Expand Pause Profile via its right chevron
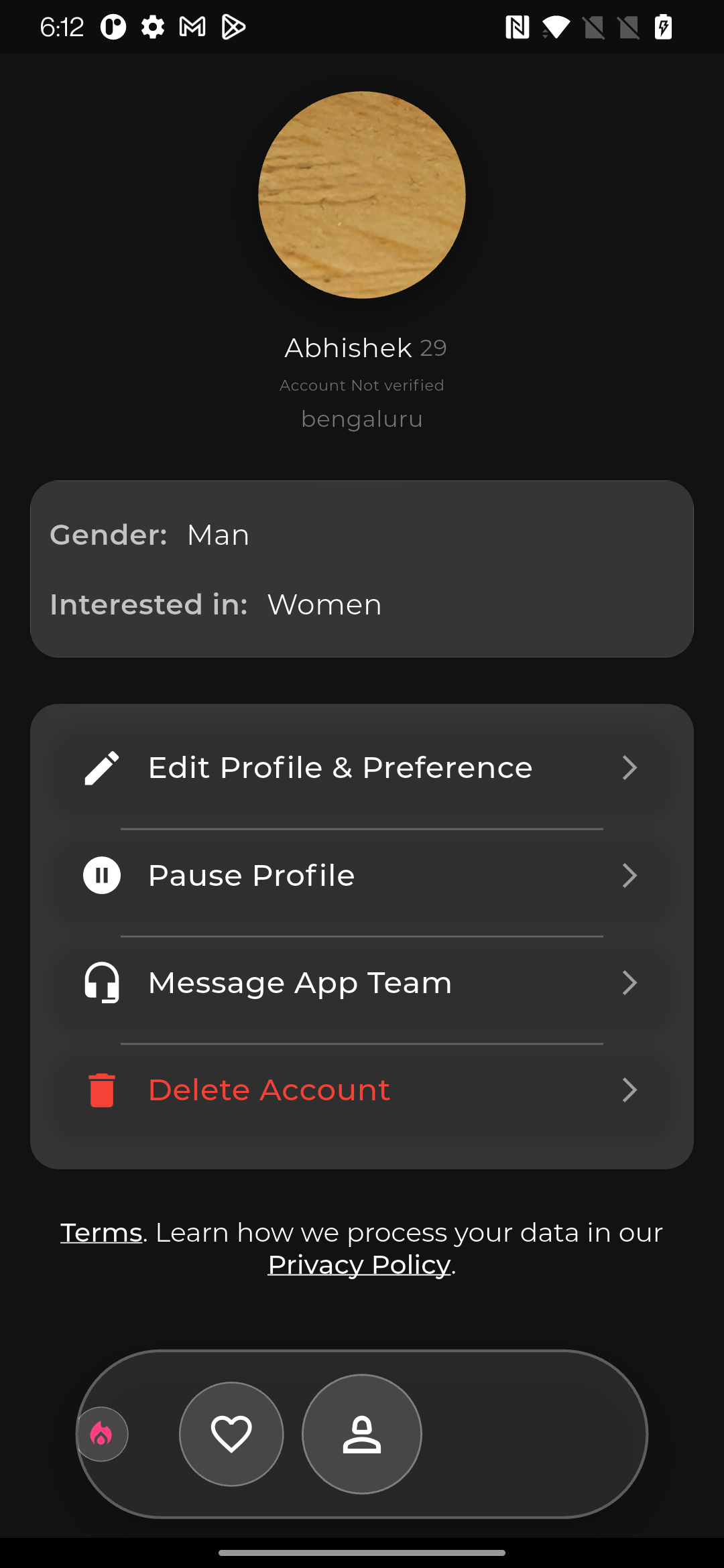This screenshot has width=724, height=1568. pos(629,875)
